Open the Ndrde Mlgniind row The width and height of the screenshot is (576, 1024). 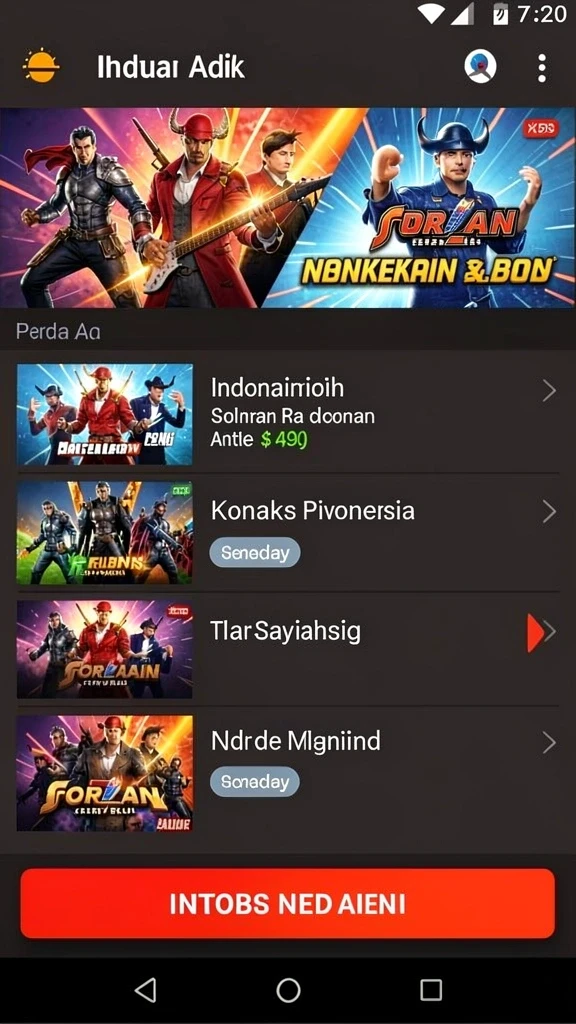coord(288,773)
